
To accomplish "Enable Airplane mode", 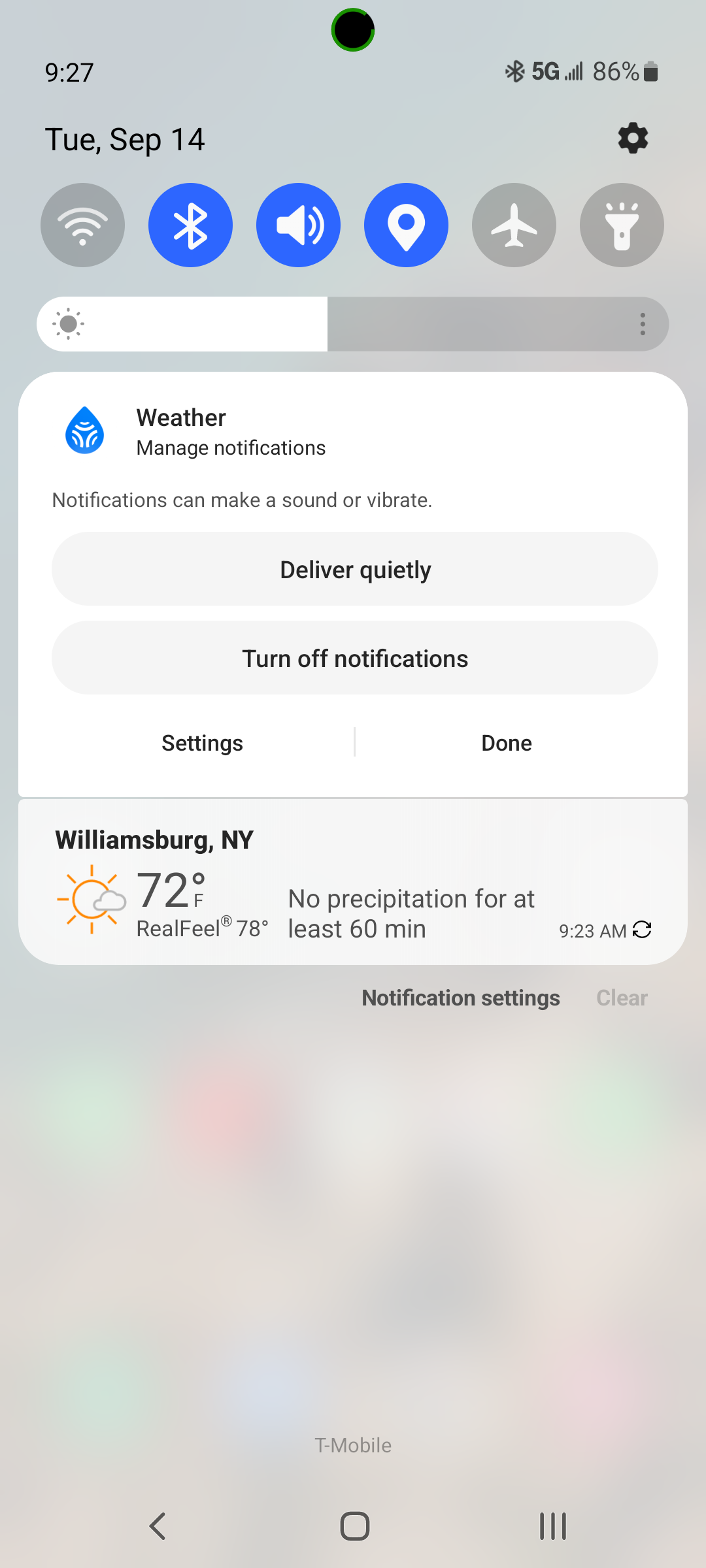I will click(514, 225).
